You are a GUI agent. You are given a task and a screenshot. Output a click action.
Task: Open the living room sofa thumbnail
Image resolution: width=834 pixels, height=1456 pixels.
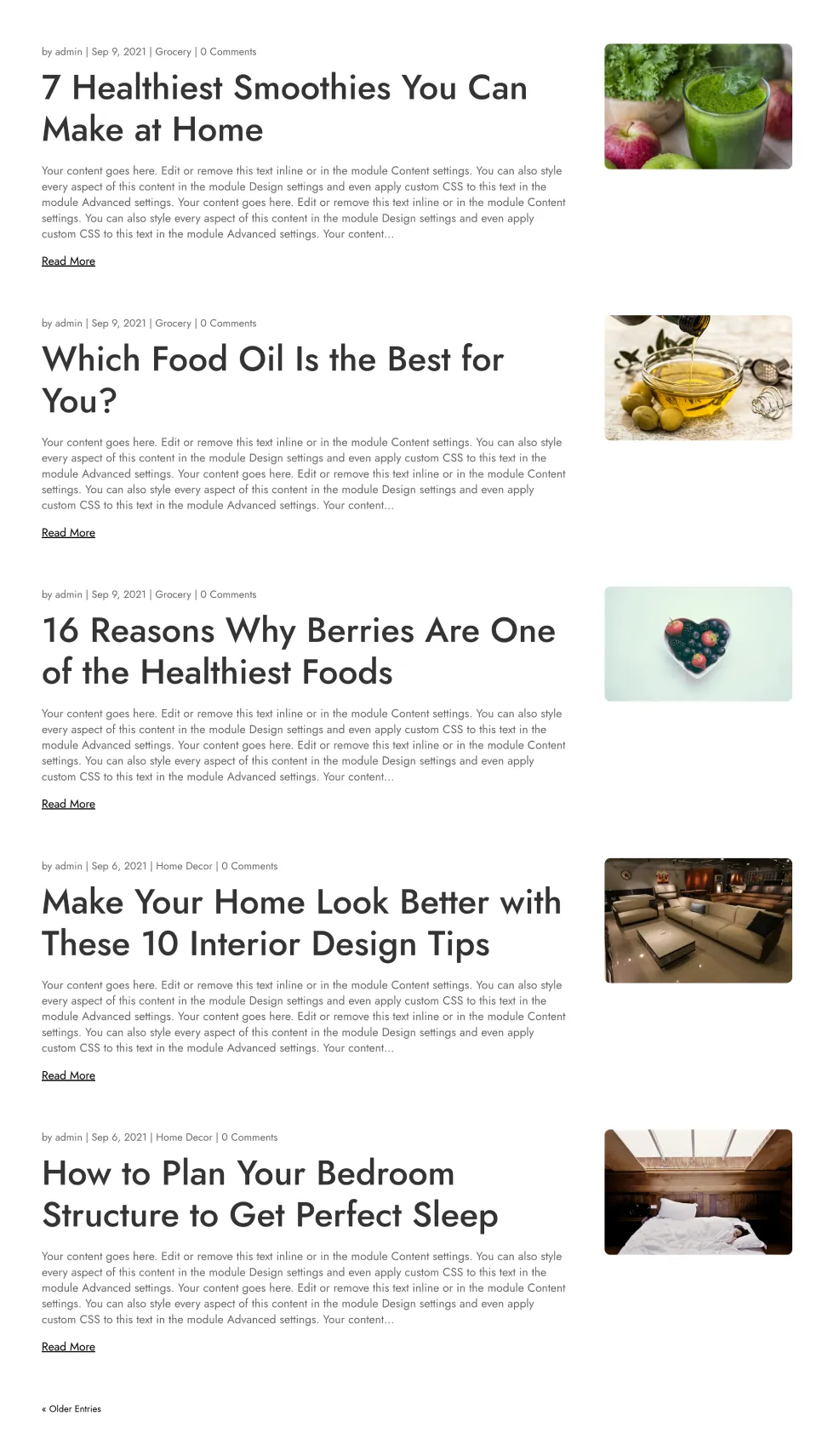698,920
